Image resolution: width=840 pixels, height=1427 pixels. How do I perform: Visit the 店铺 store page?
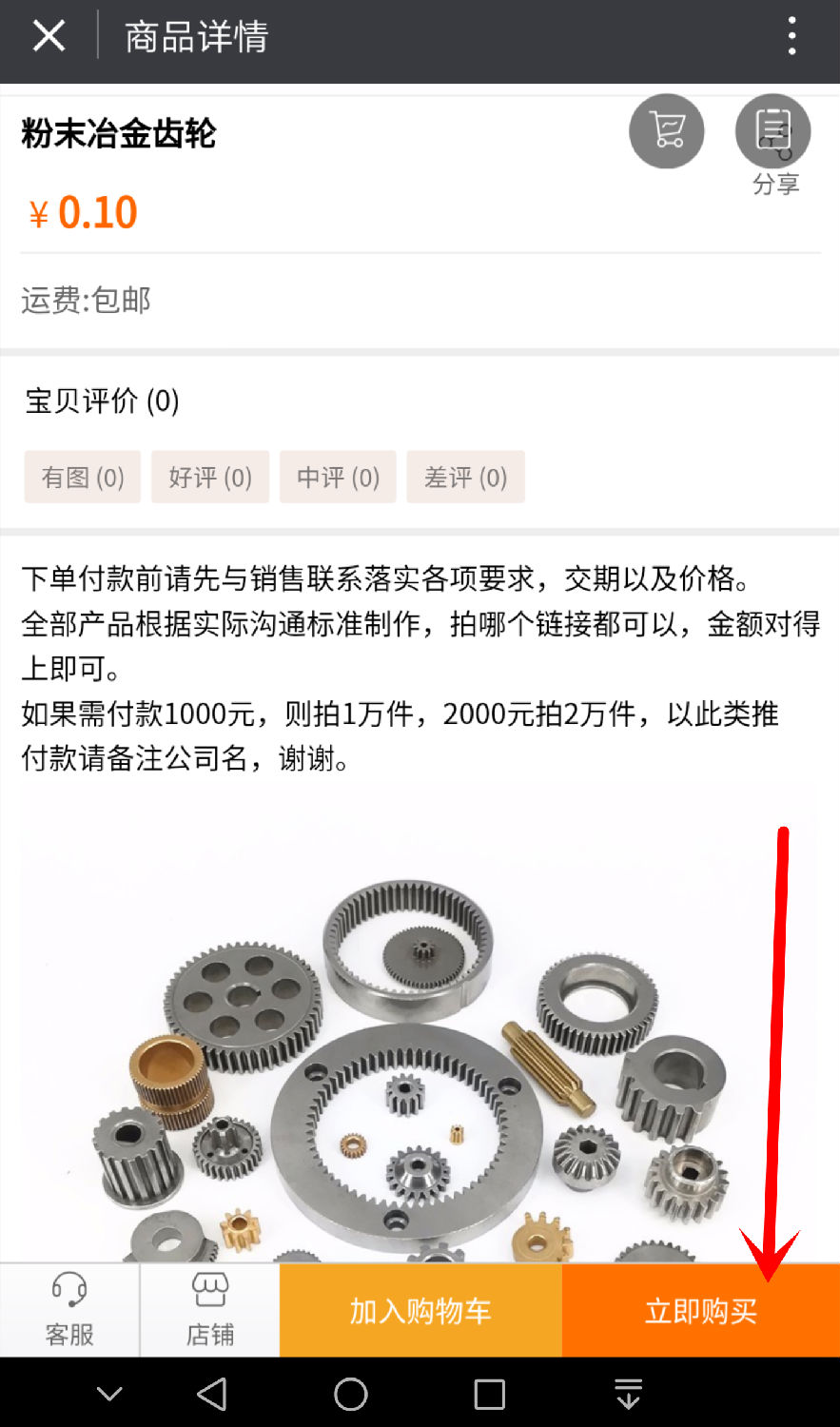click(209, 1310)
